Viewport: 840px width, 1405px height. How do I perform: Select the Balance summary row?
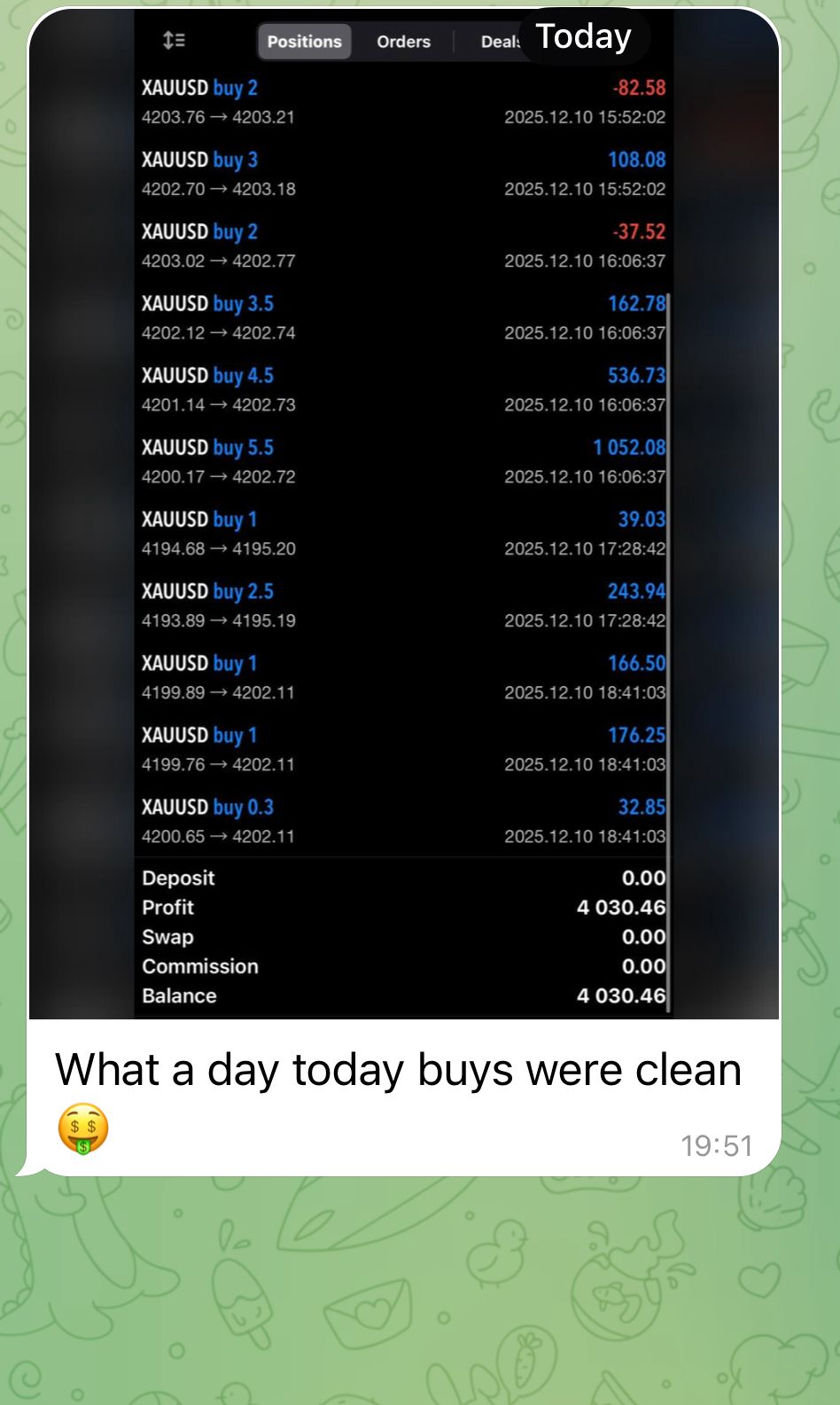[x=399, y=995]
